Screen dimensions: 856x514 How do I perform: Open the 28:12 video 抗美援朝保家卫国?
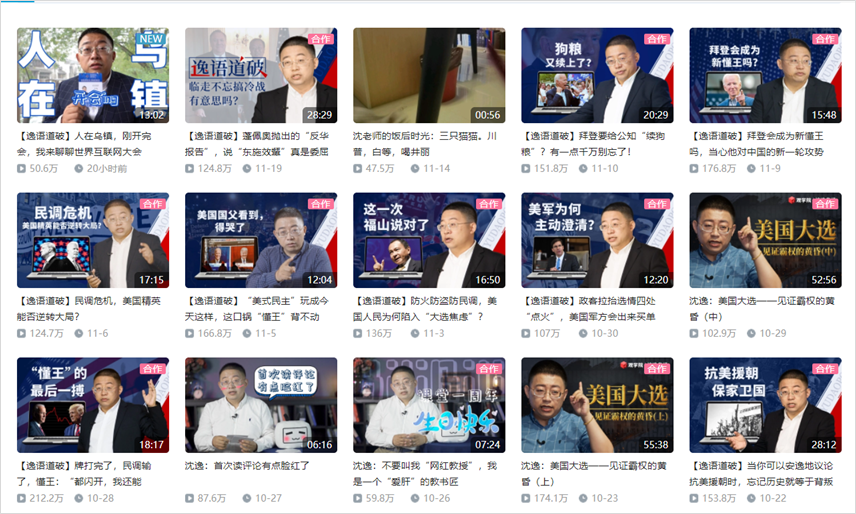[x=765, y=405]
